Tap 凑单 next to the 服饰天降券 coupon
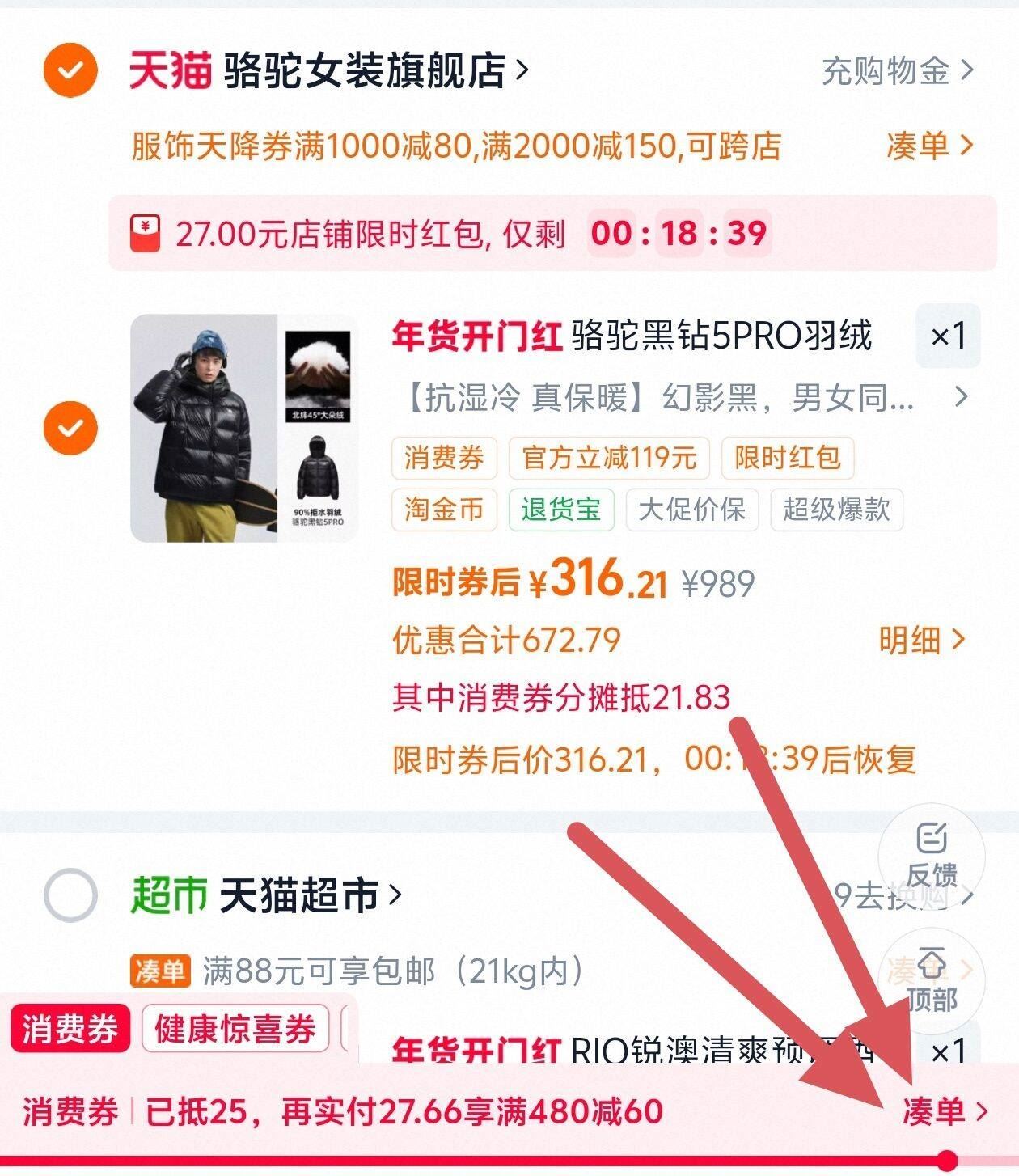 pyautogui.click(x=930, y=146)
